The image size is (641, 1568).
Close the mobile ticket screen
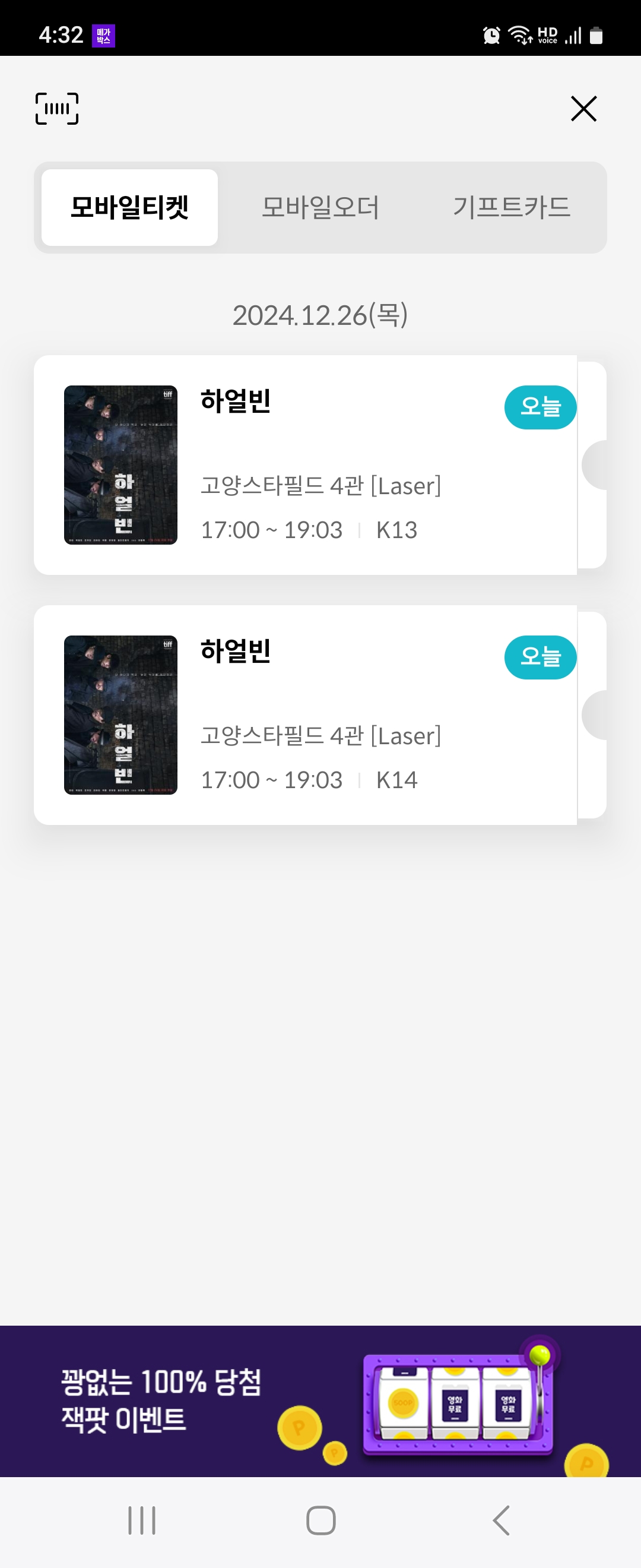click(583, 108)
